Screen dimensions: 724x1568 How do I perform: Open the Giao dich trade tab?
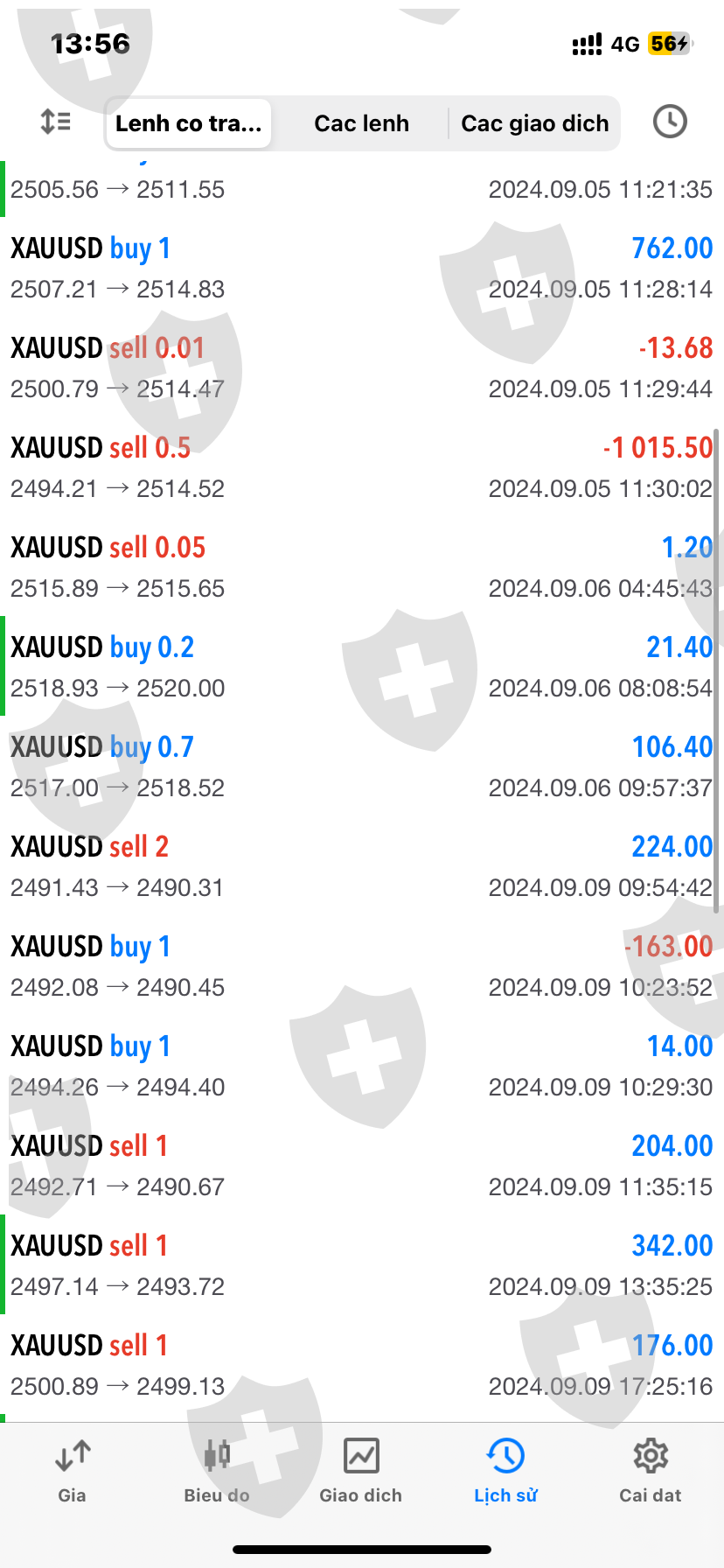[361, 1470]
